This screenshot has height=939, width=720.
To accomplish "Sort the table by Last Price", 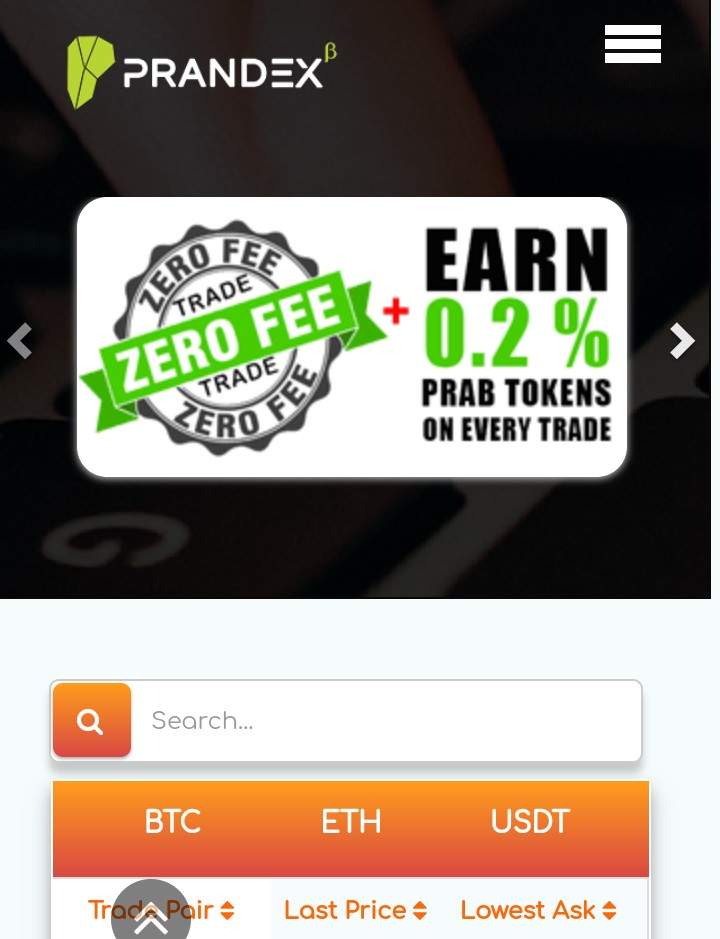I will click(x=355, y=910).
